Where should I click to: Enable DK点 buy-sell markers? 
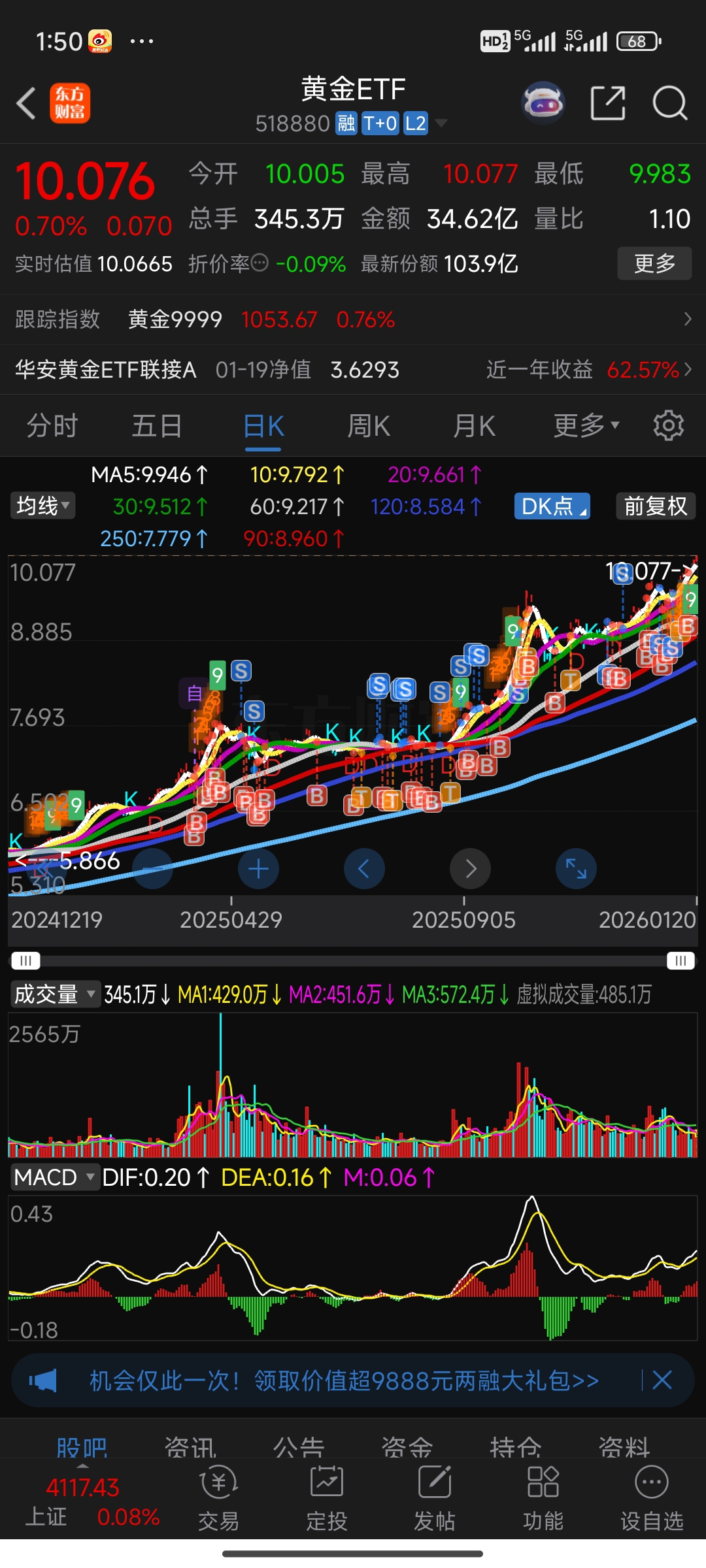pyautogui.click(x=551, y=506)
